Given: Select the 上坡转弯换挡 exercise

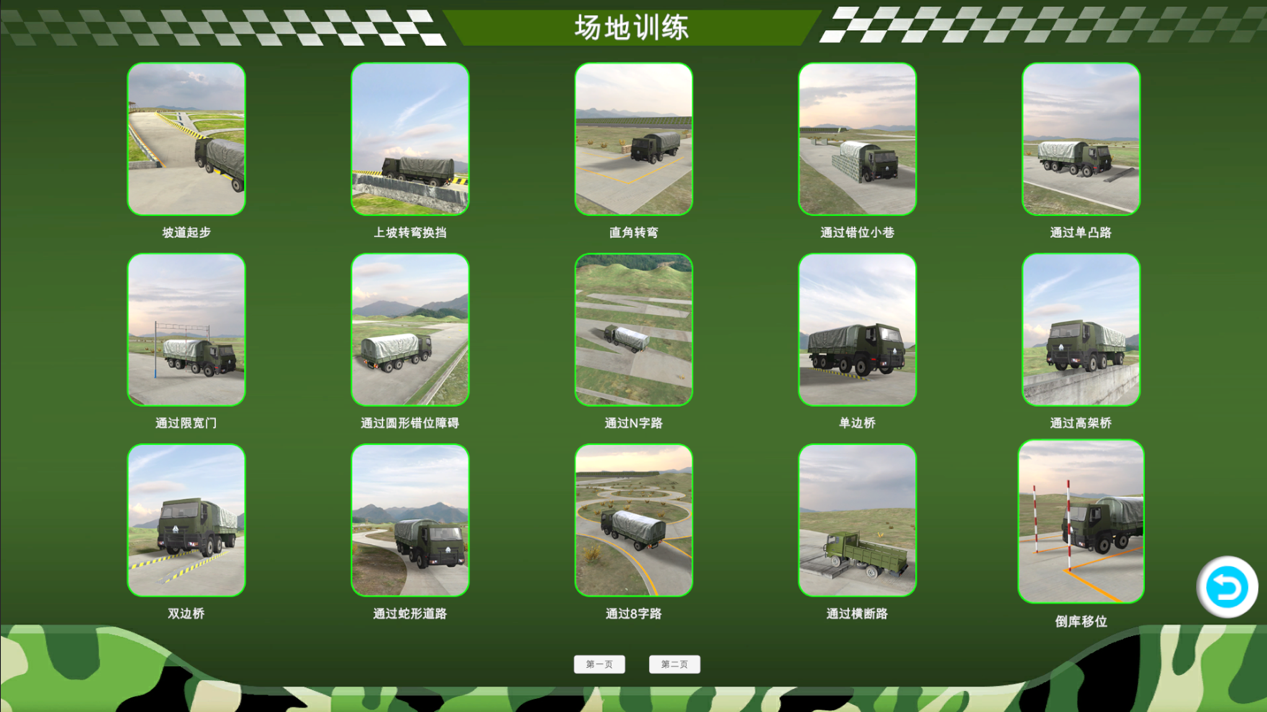Looking at the screenshot, I should [410, 139].
